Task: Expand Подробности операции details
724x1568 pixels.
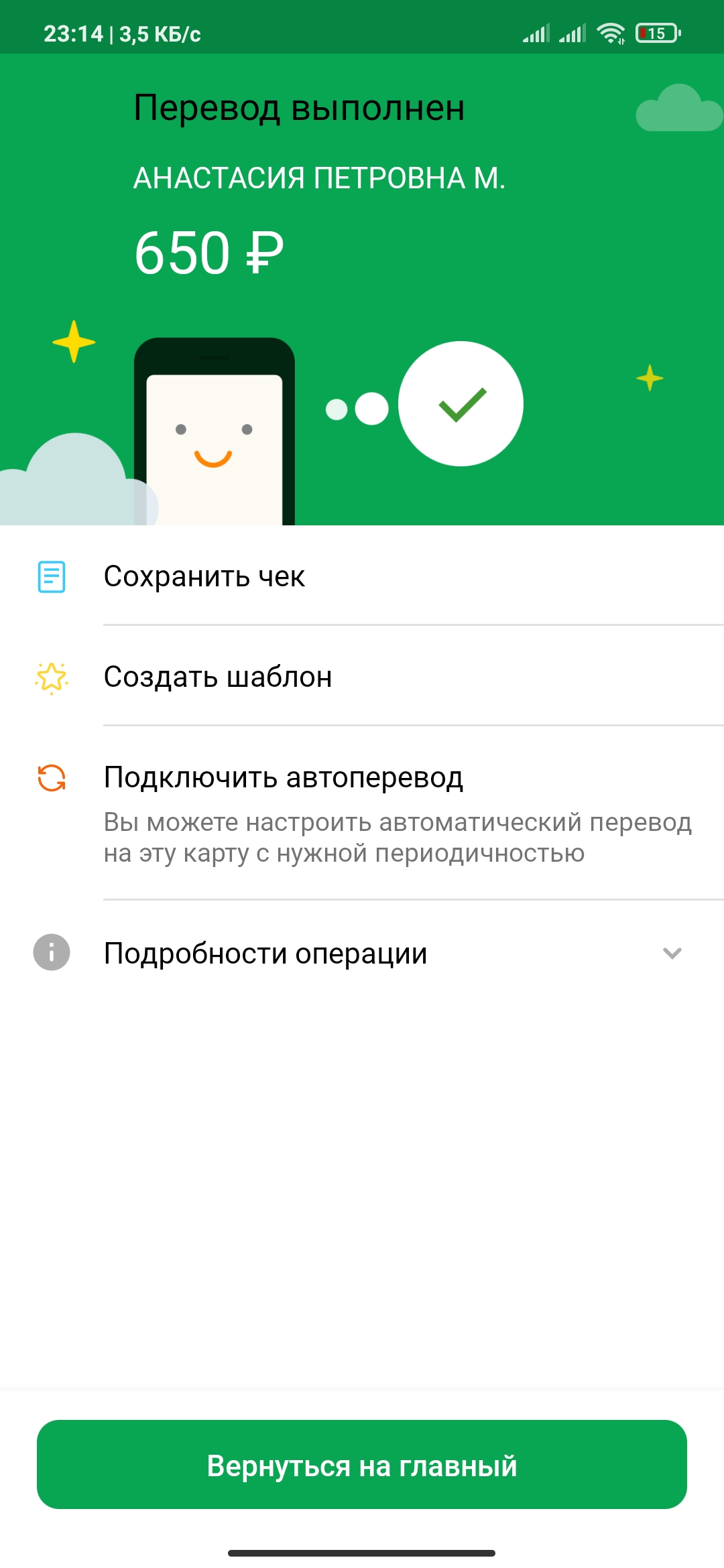Action: coord(362,953)
